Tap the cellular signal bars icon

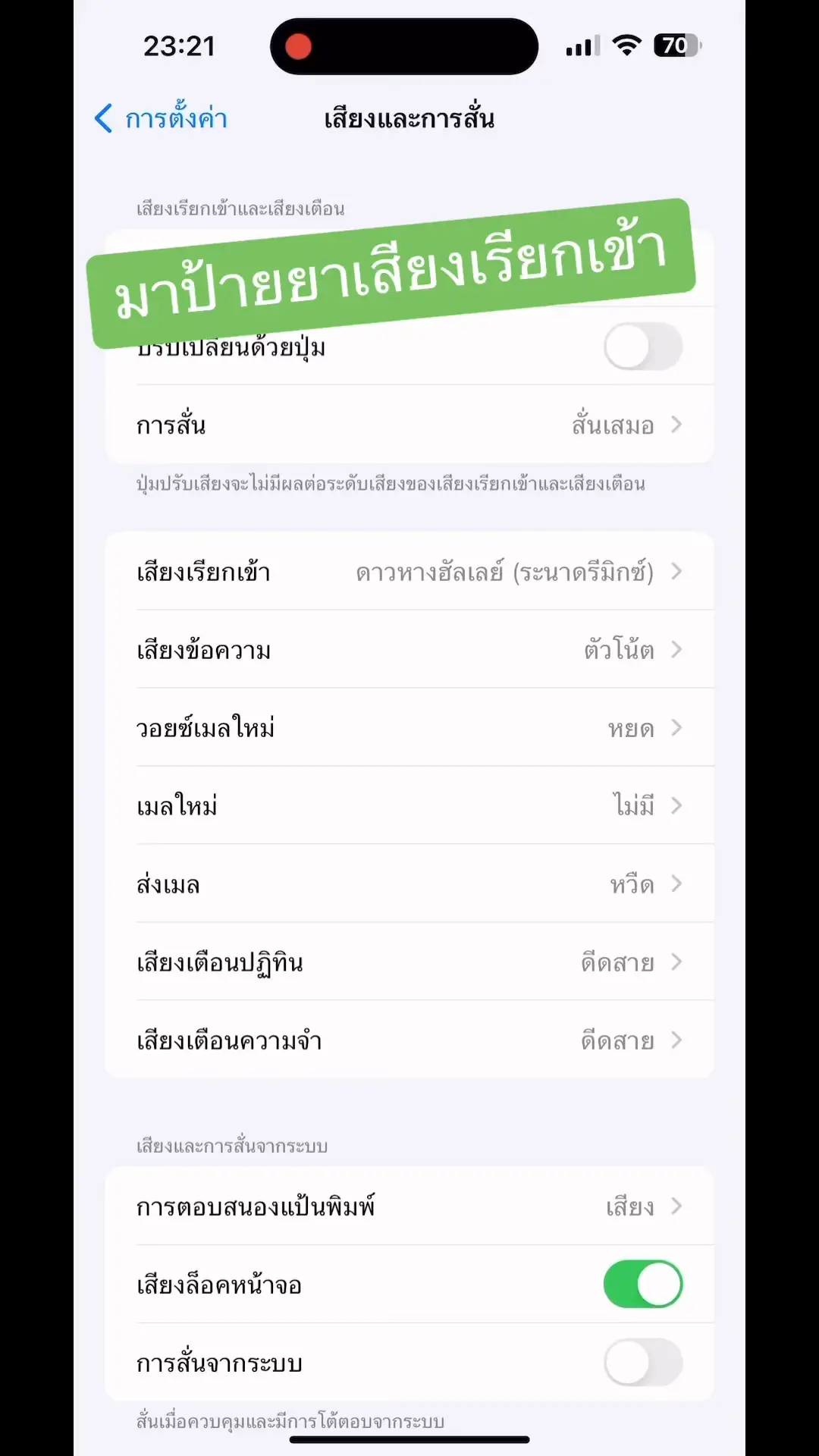point(581,45)
